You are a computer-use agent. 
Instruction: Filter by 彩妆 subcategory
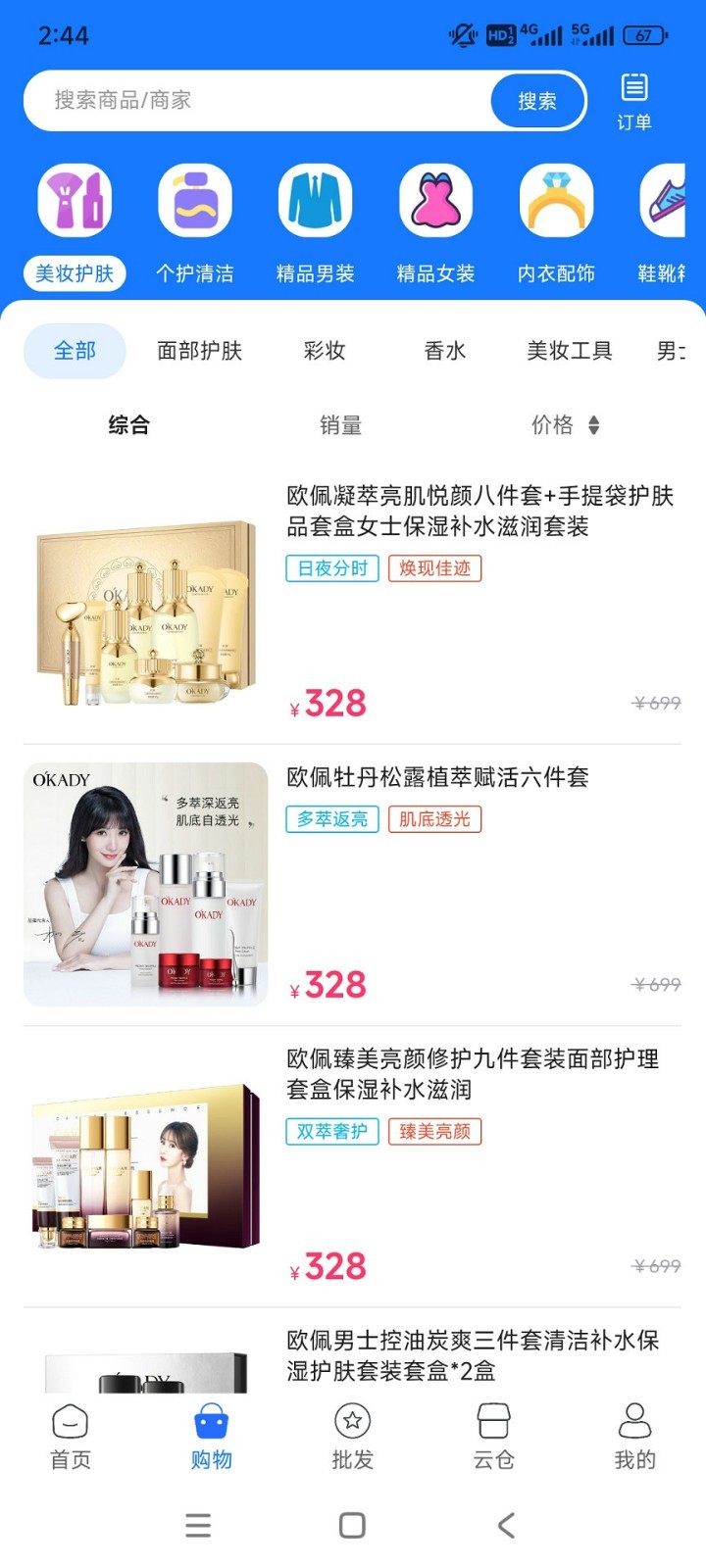pos(325,351)
